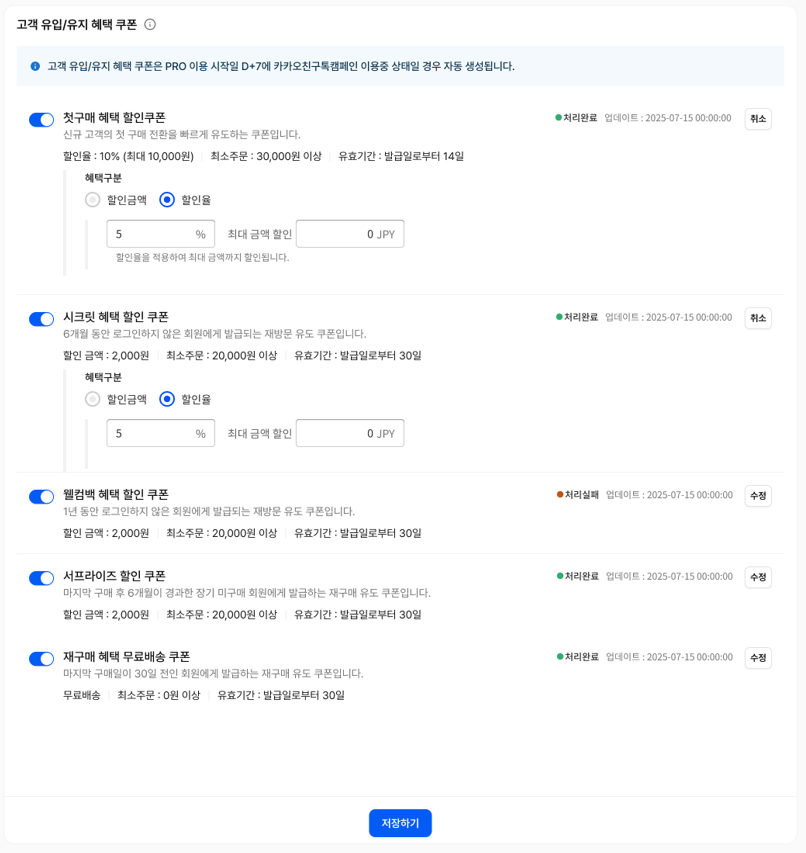Edit the percent field in 시크릿 혜택 할인 쿠폰
This screenshot has height=853, width=806.
point(150,433)
